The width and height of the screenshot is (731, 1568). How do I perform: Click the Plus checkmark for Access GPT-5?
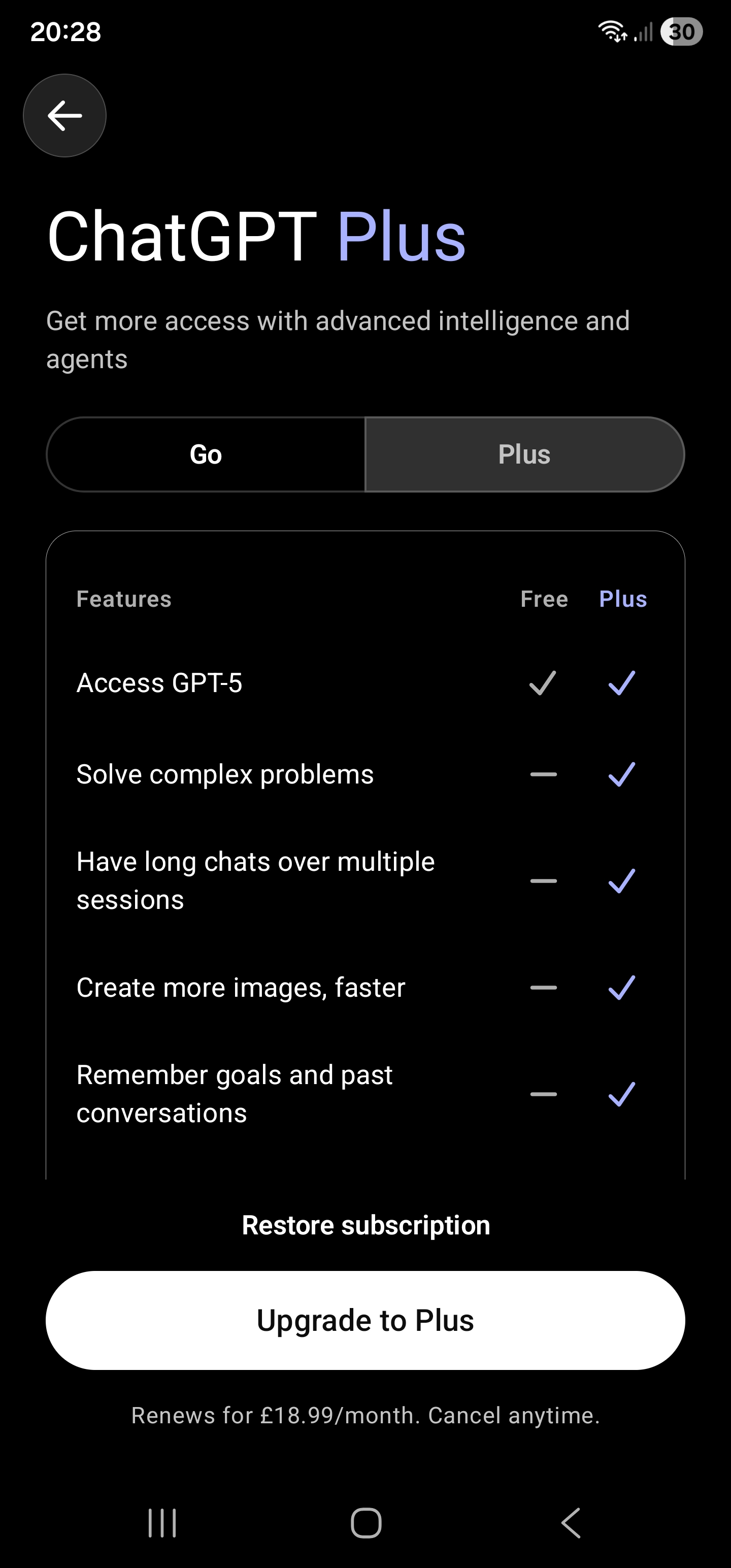[621, 683]
